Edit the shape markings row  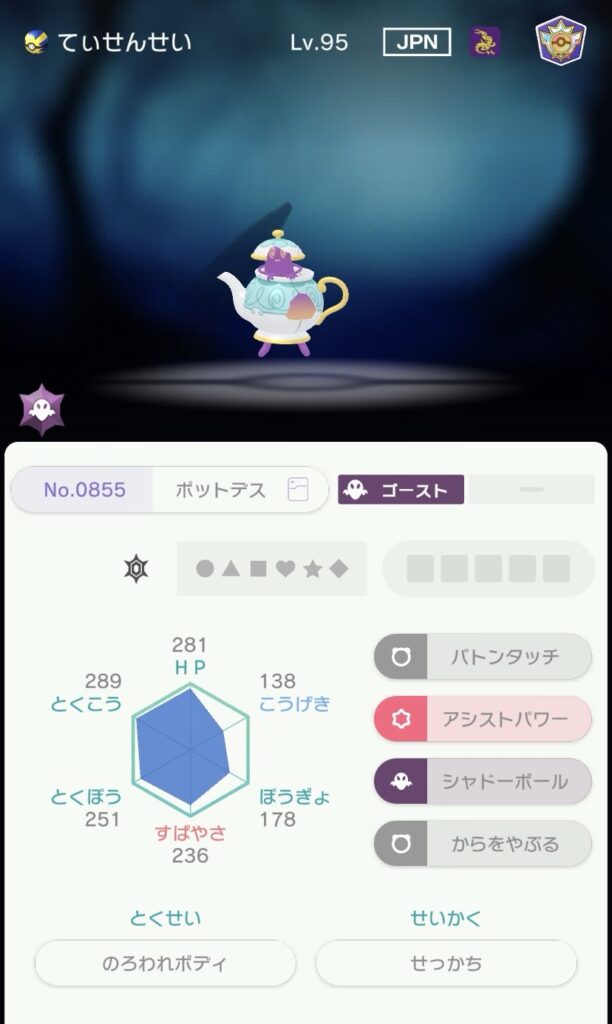coord(271,569)
